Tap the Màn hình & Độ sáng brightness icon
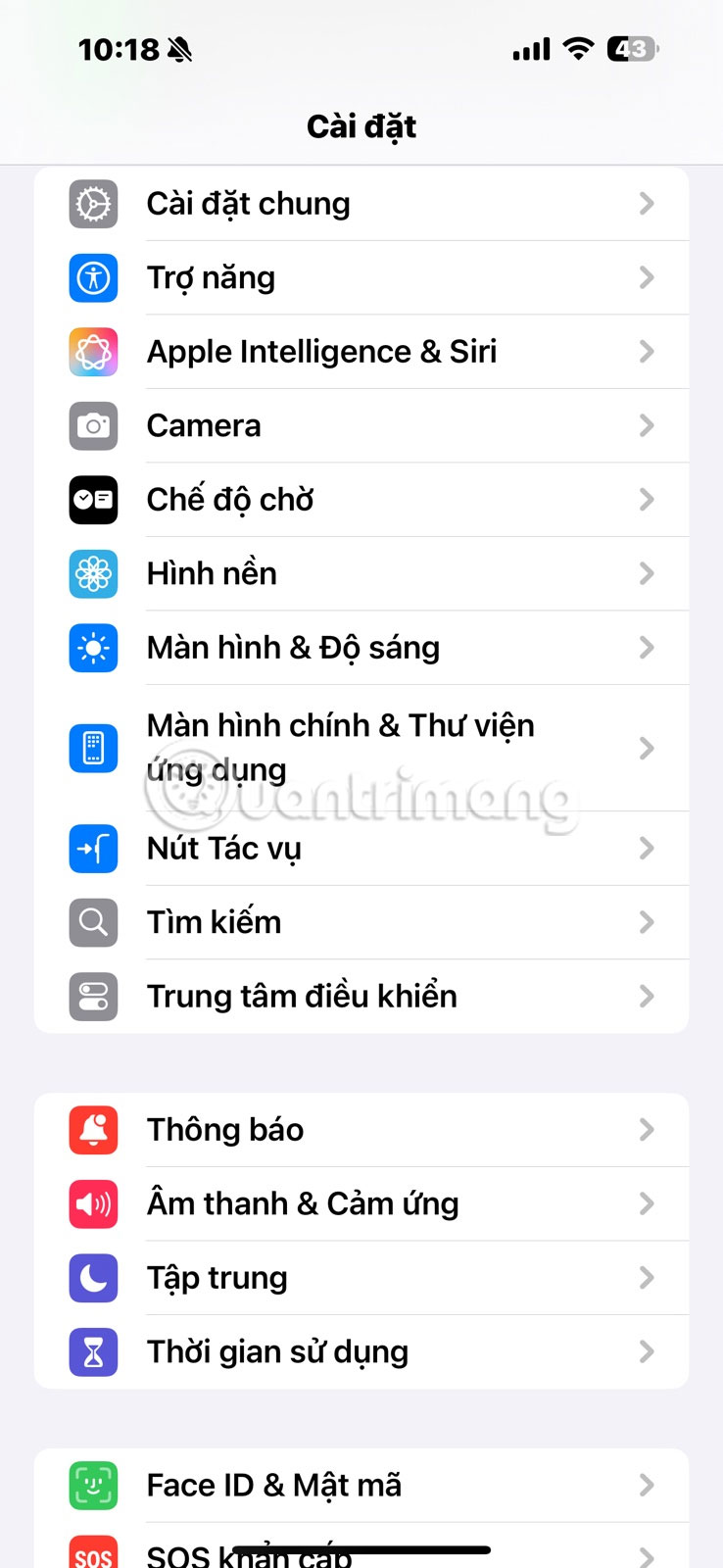This screenshot has height=1568, width=723. coord(92,648)
